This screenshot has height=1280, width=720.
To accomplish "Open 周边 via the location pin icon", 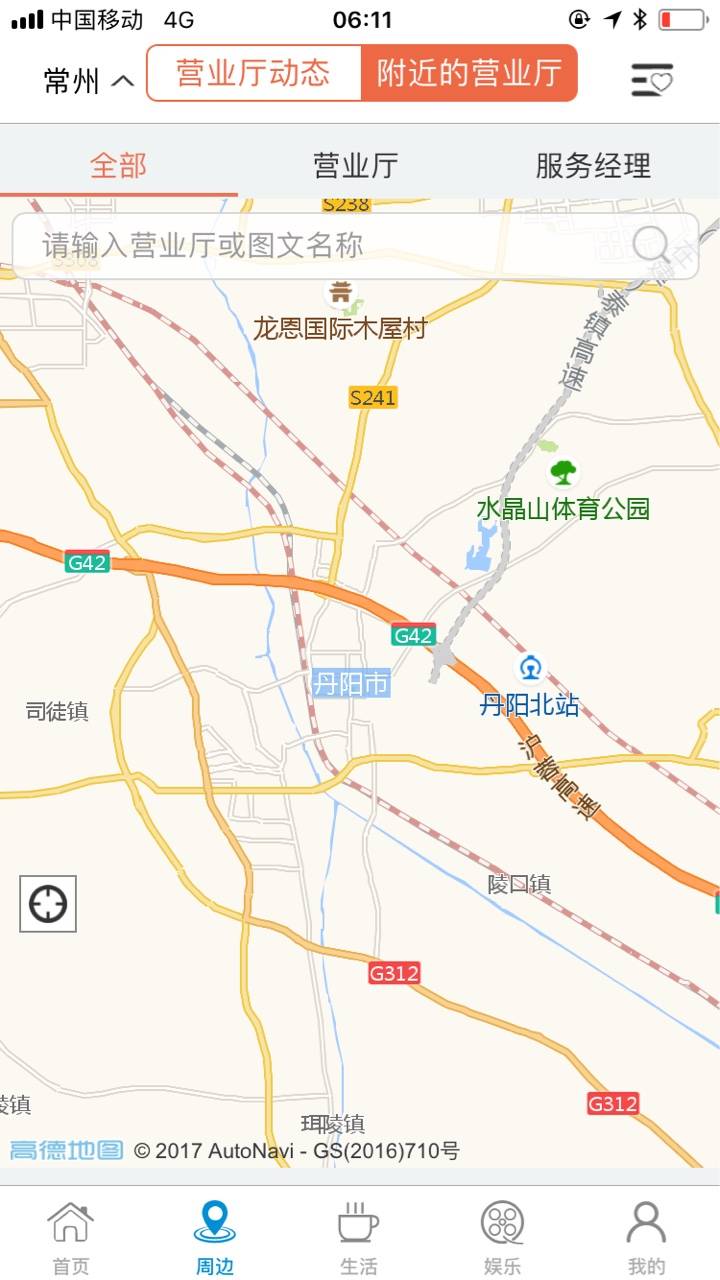I will click(x=215, y=1220).
